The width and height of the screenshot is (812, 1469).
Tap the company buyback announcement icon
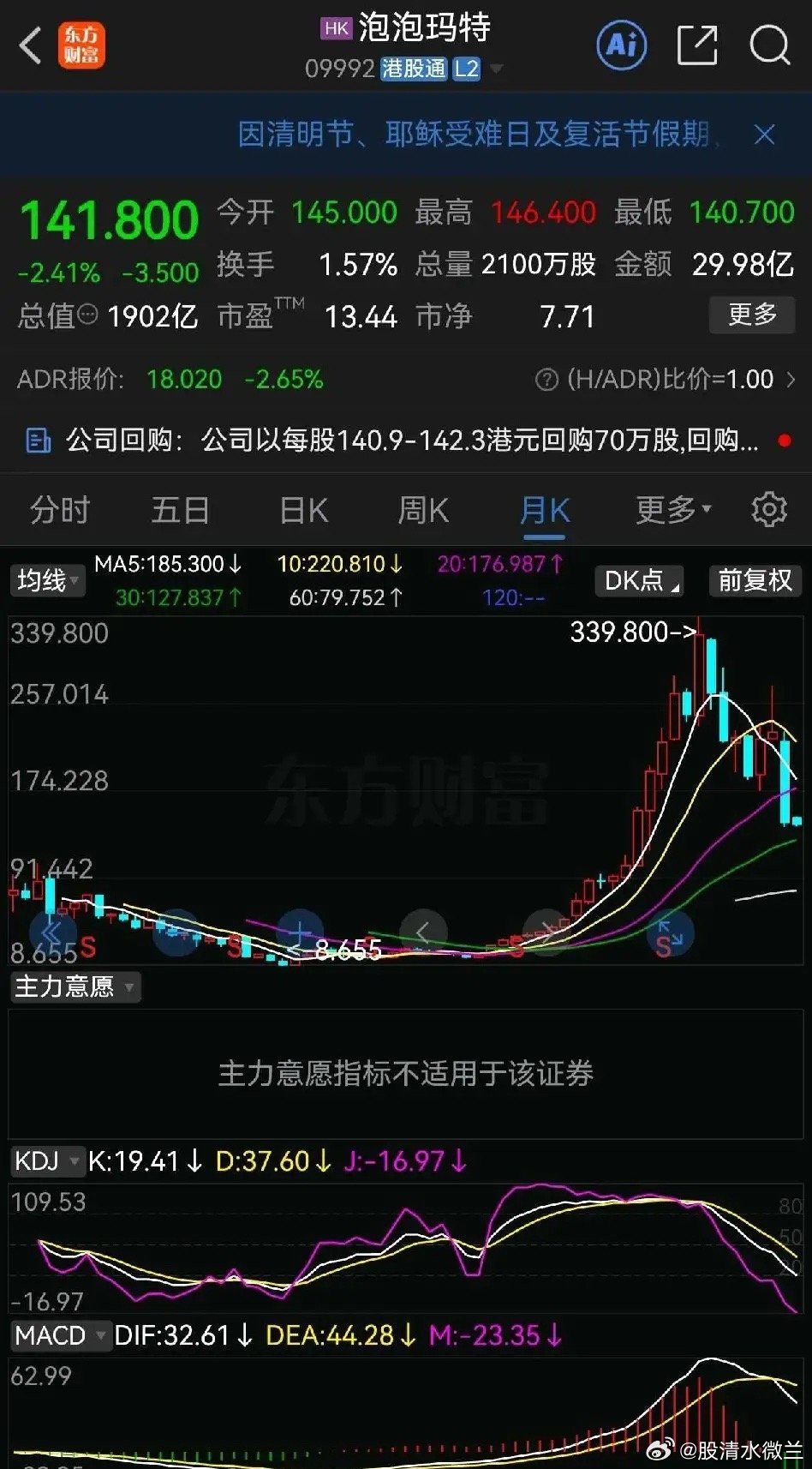coord(35,441)
